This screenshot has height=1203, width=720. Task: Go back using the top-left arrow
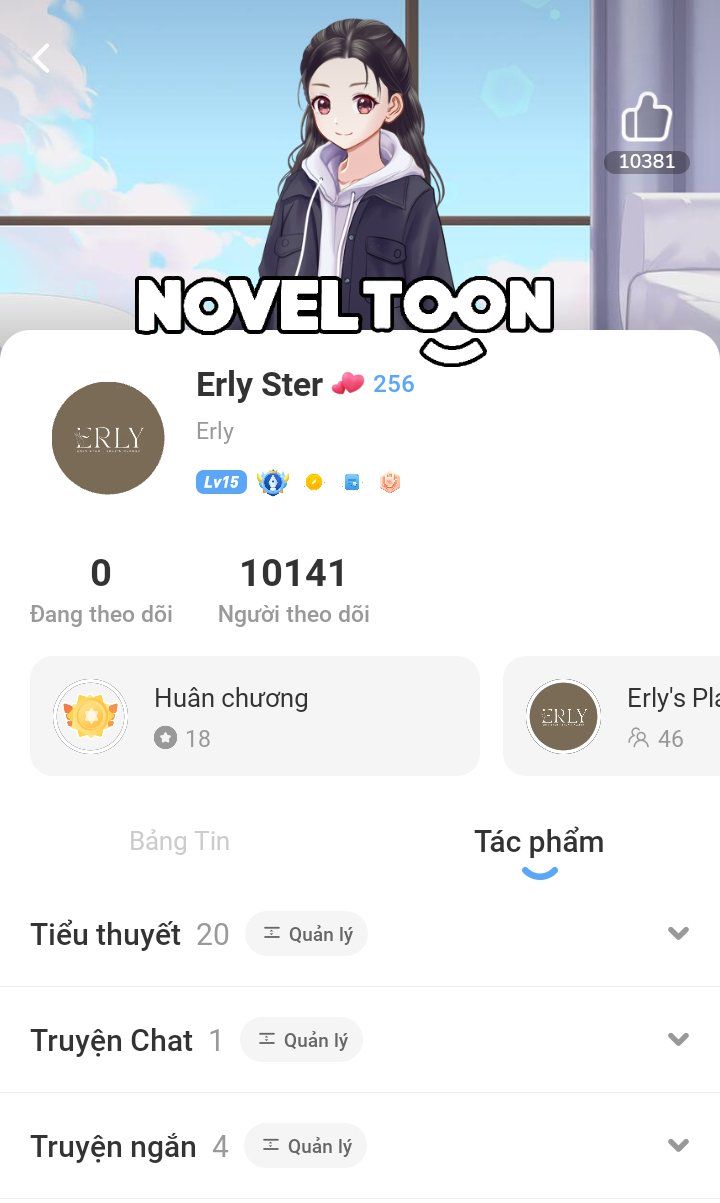(x=41, y=59)
